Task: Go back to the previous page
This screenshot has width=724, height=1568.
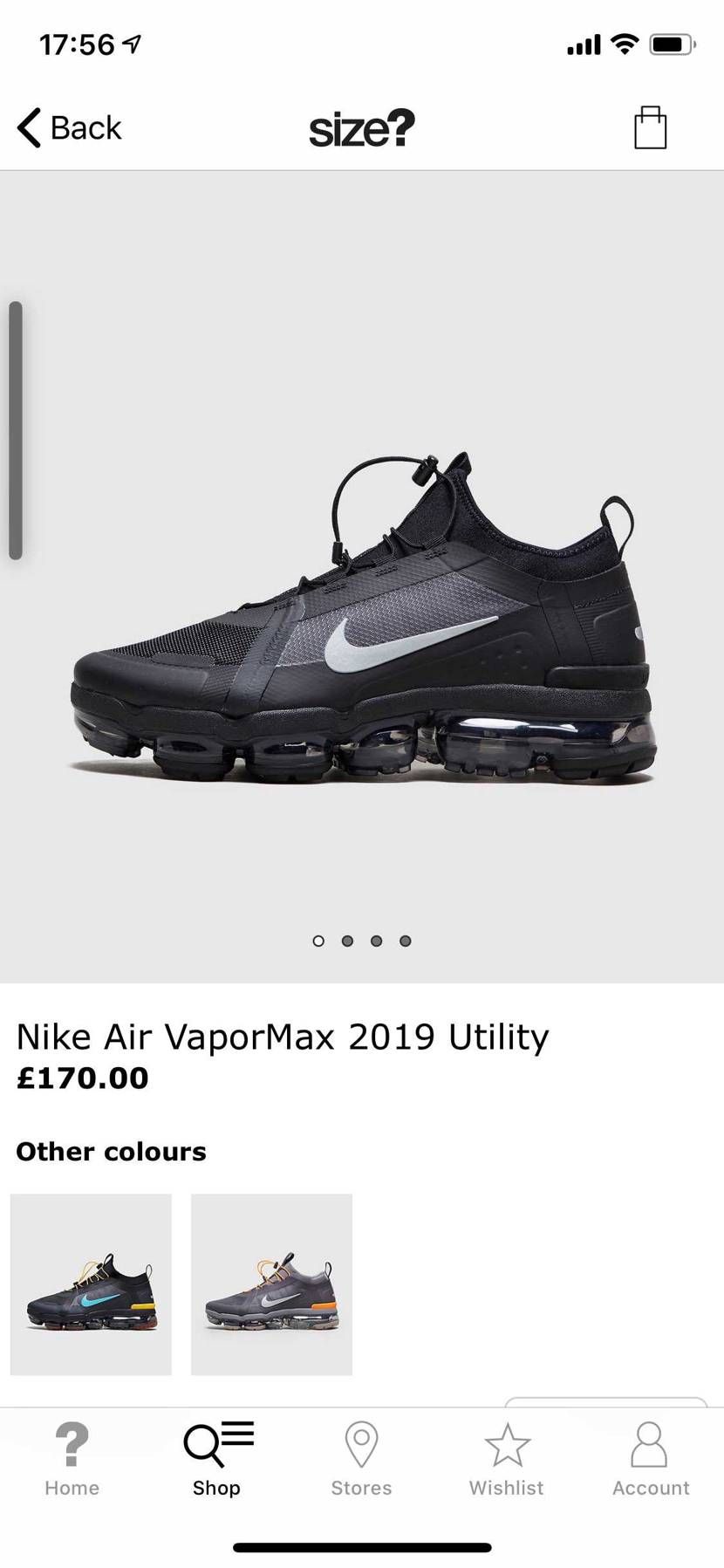Action: 69,128
